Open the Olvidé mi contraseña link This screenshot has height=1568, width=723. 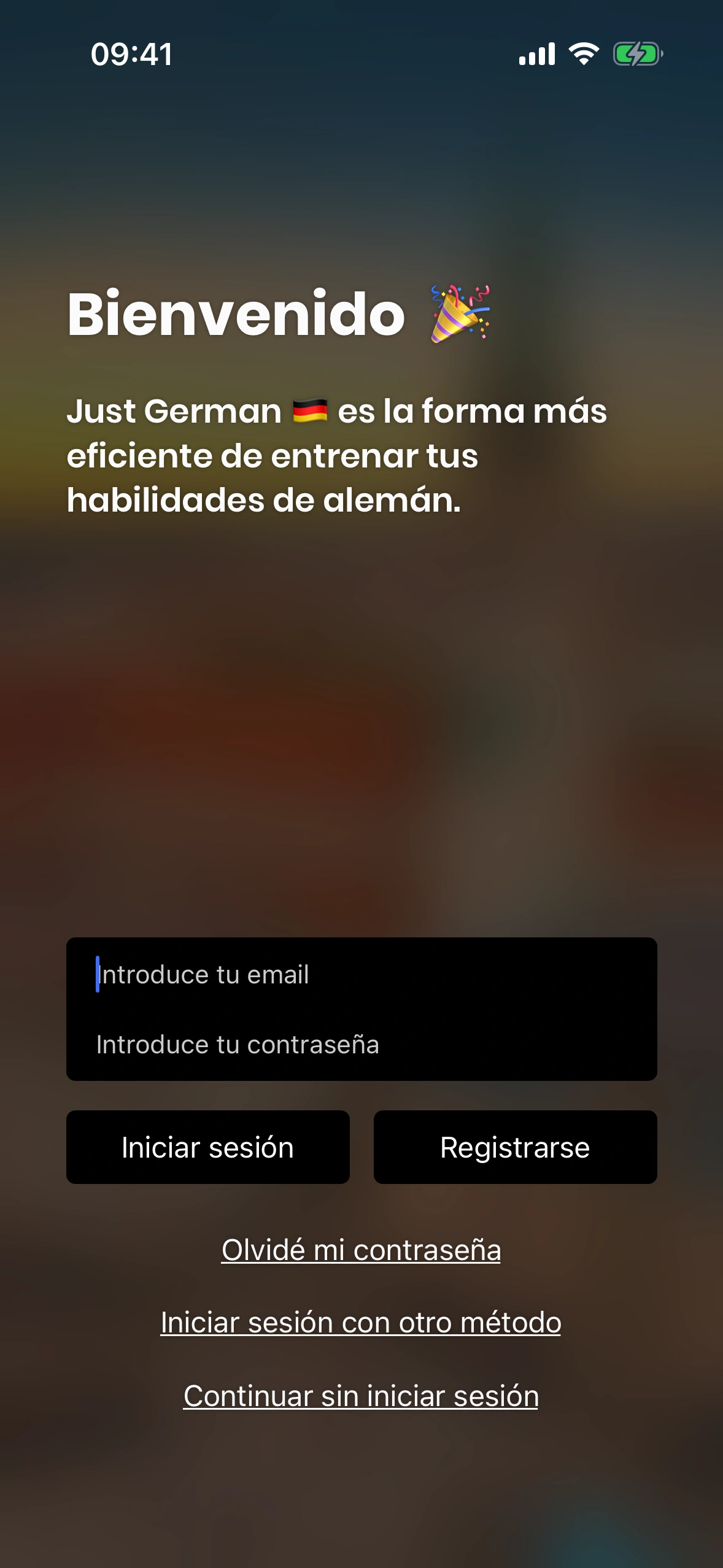coord(361,1250)
